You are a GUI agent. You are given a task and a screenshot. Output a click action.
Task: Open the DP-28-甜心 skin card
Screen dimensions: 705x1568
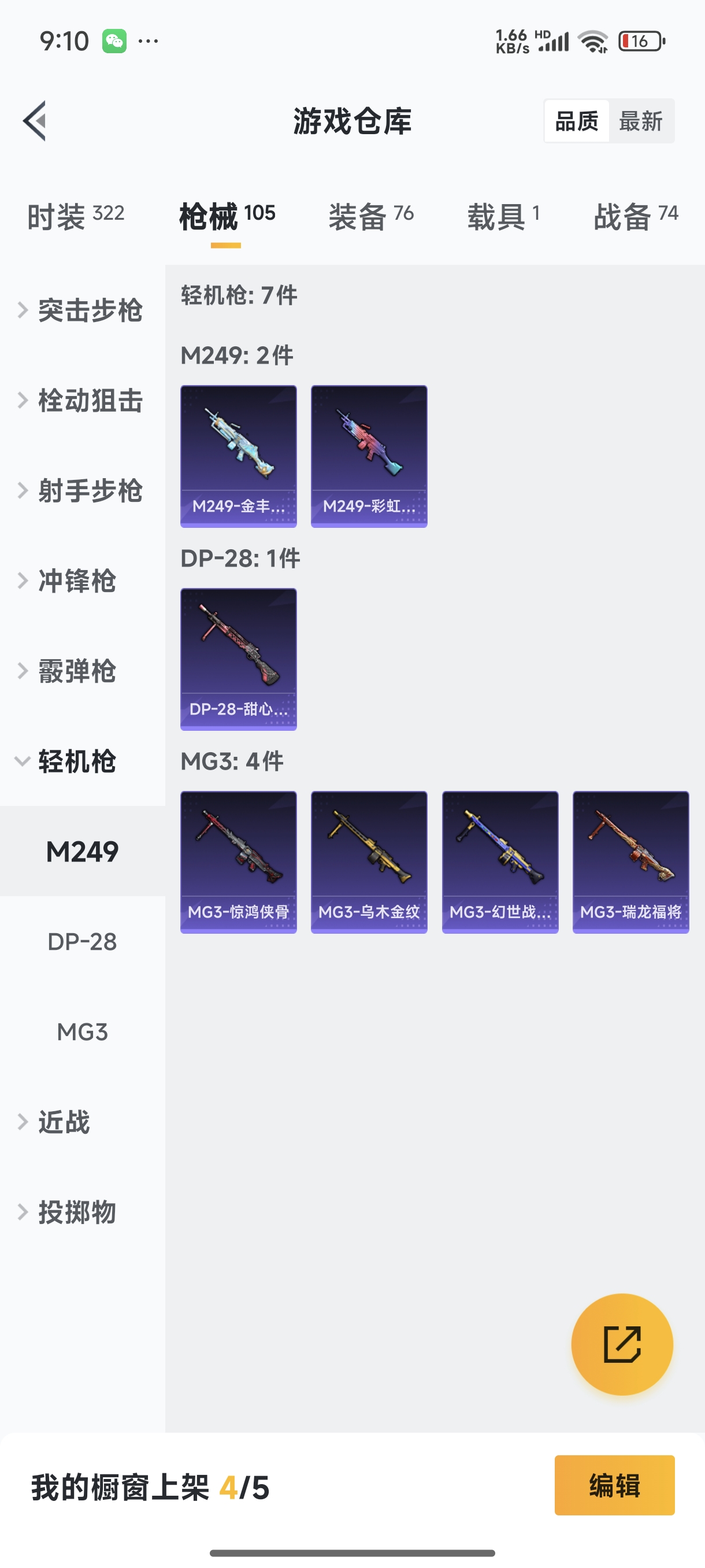pyautogui.click(x=239, y=659)
